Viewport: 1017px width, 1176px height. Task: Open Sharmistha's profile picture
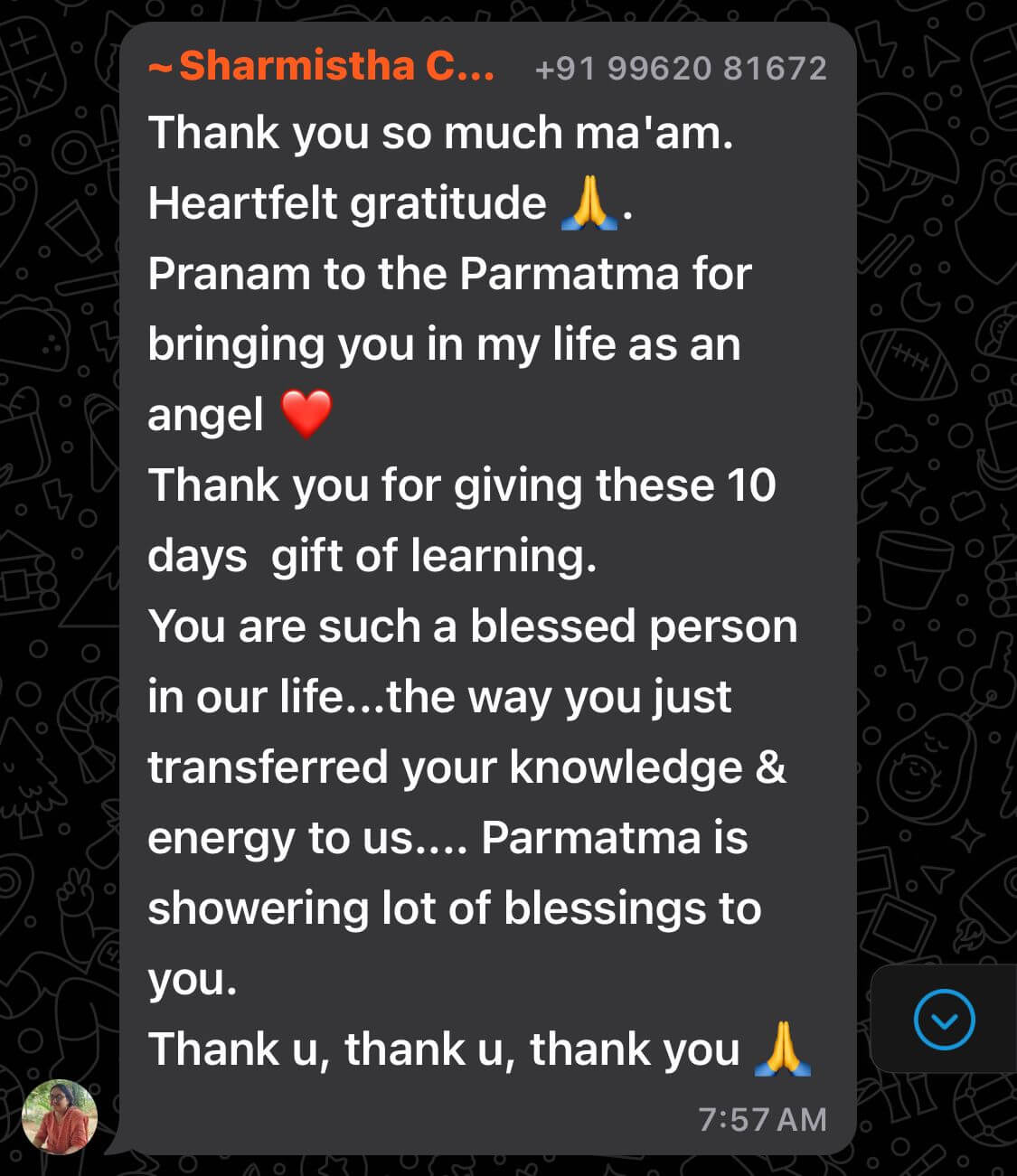[x=60, y=1116]
